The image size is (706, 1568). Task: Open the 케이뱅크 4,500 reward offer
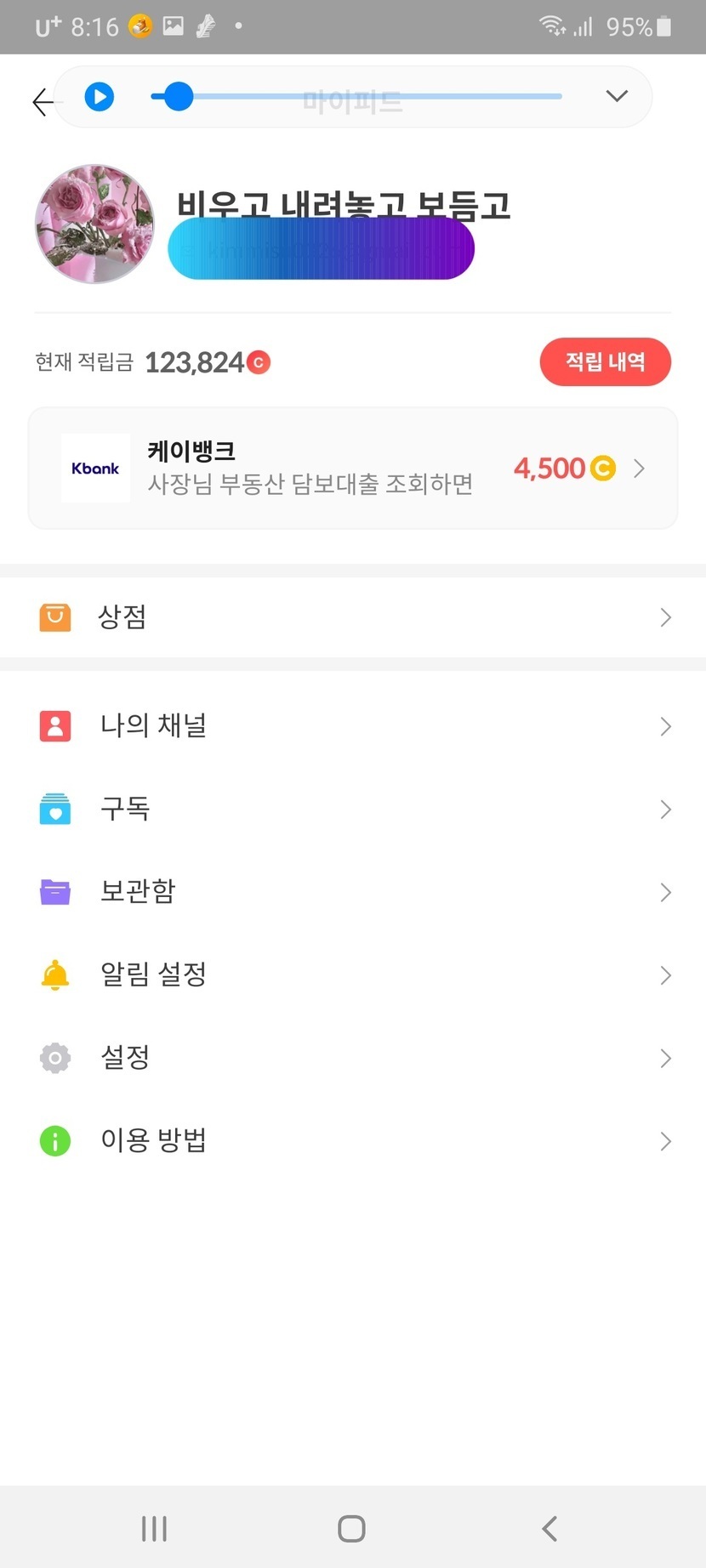[352, 469]
